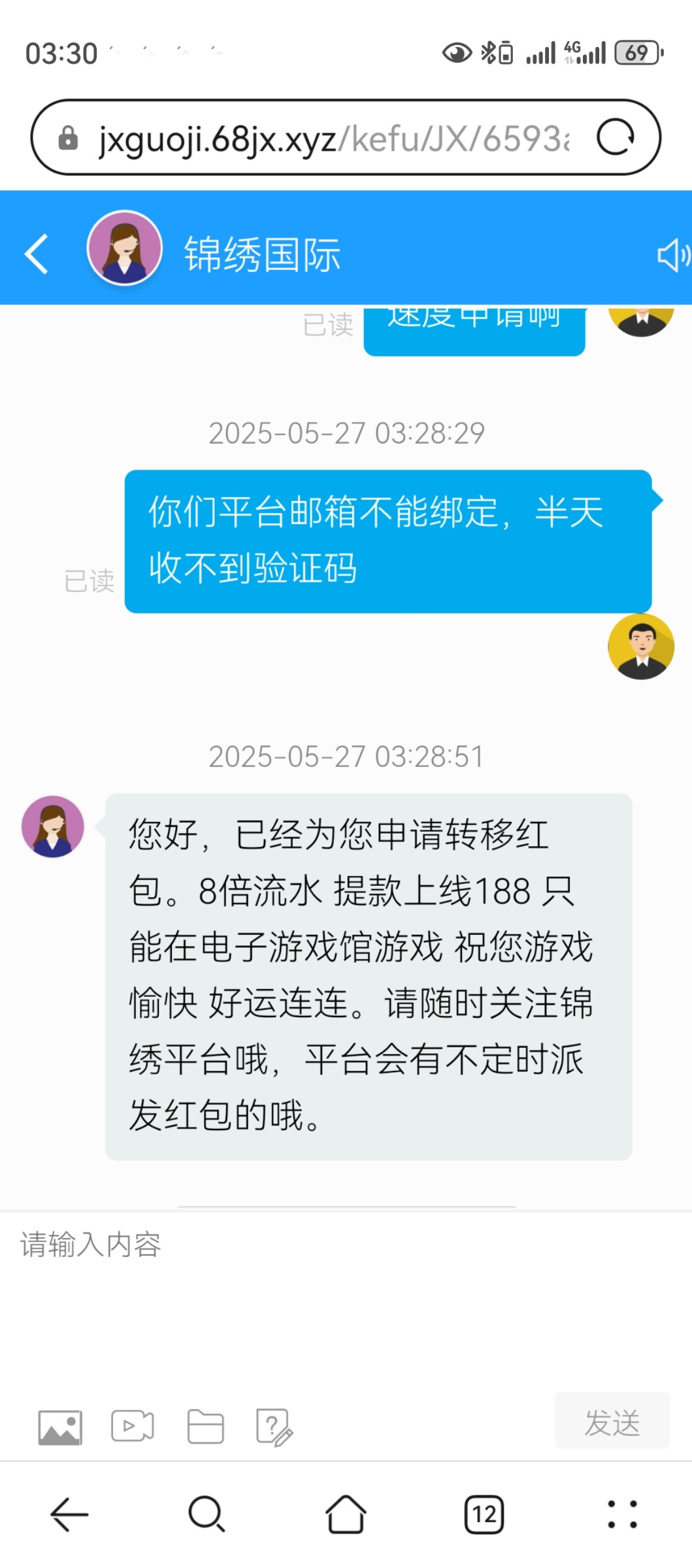Open the file folder attachment icon

coord(205,1427)
